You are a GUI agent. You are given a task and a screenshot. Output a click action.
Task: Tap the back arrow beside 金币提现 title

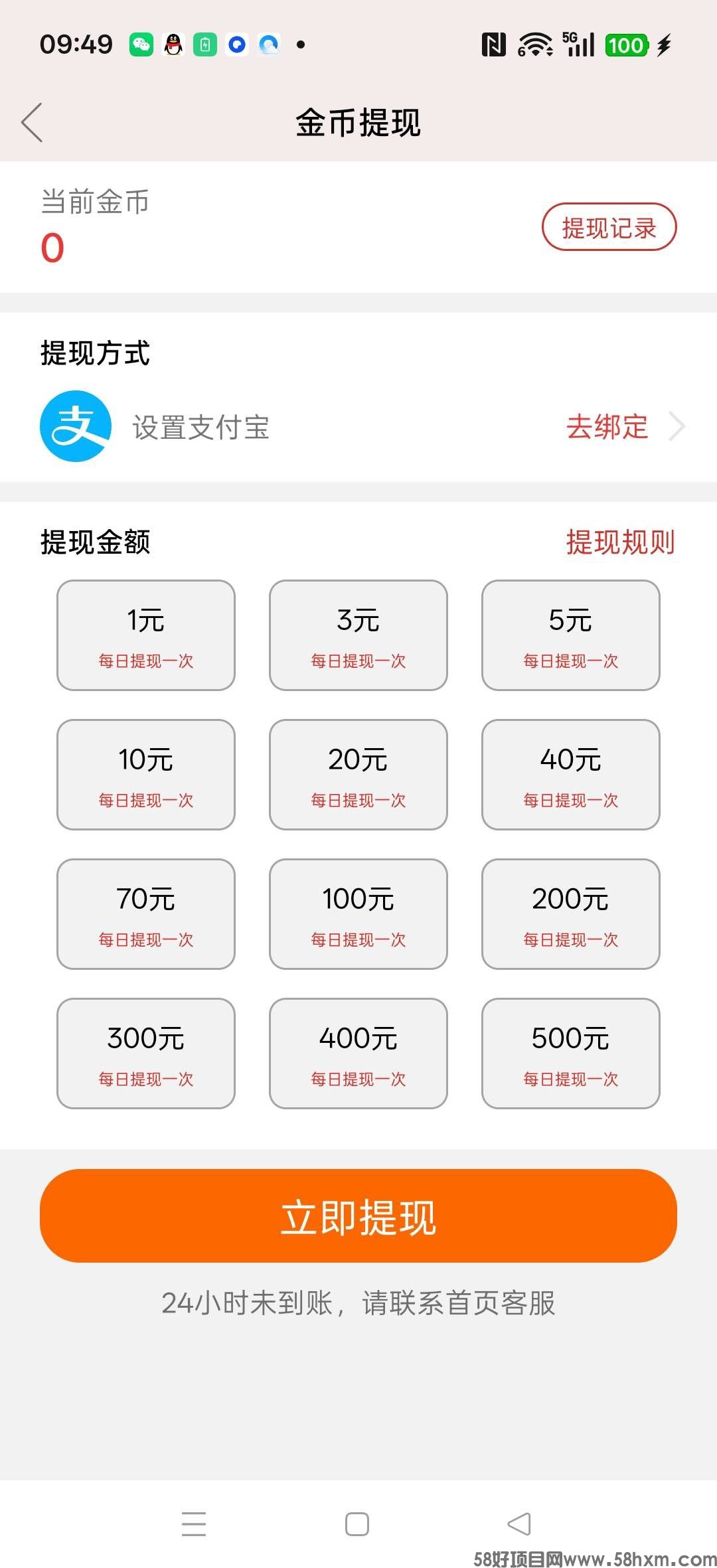click(x=32, y=123)
